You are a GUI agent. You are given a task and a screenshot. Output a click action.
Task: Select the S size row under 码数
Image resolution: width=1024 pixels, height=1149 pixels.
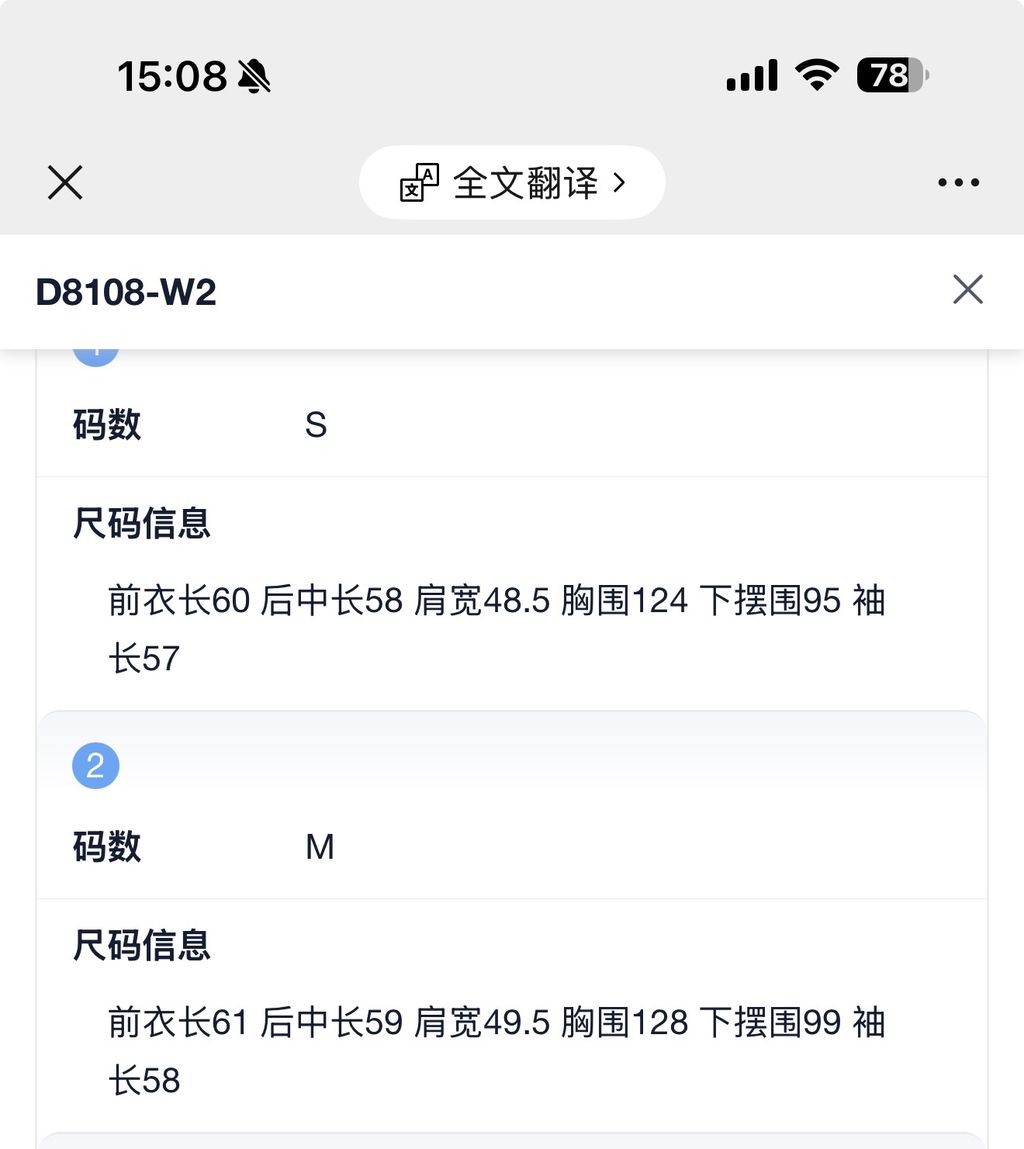click(x=316, y=425)
